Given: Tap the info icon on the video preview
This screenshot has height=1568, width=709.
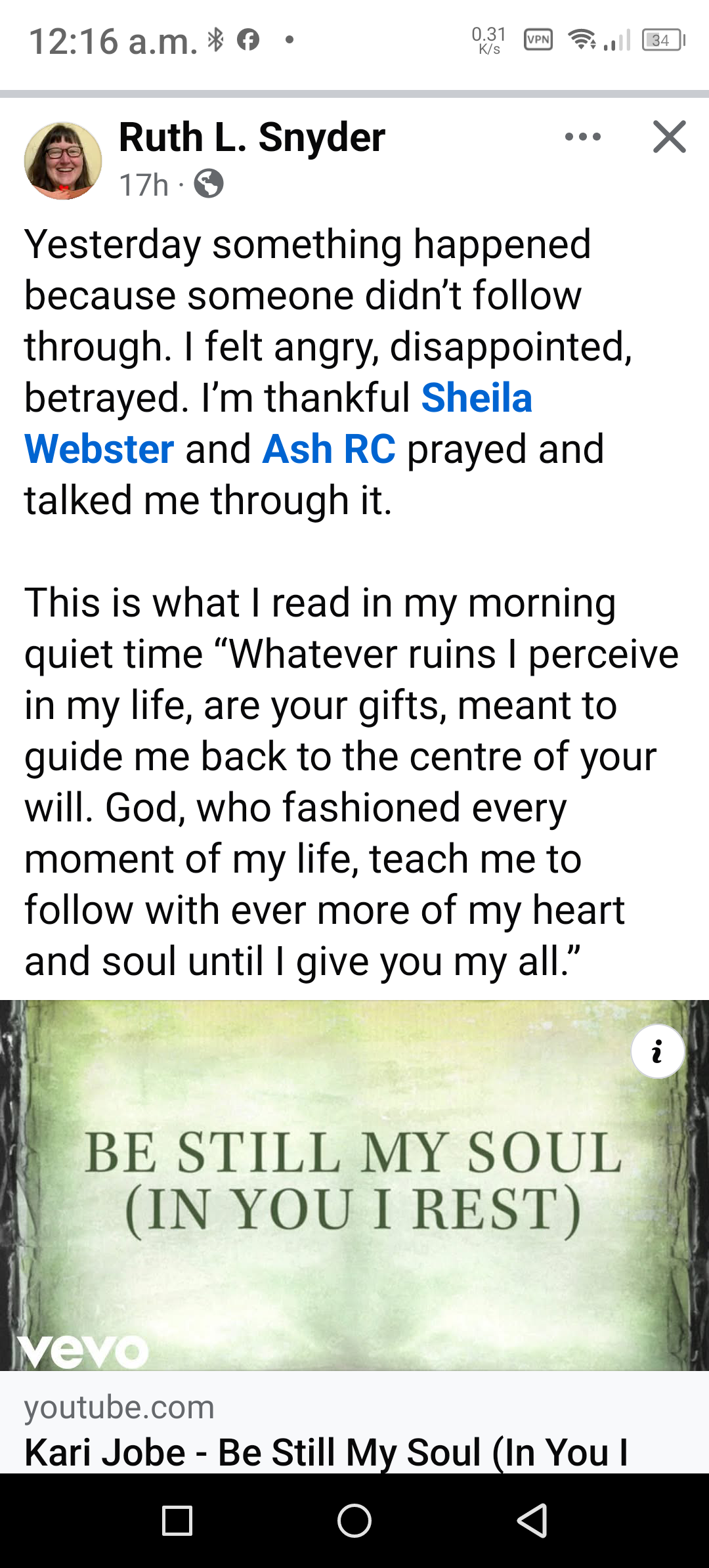Looking at the screenshot, I should 657,1051.
